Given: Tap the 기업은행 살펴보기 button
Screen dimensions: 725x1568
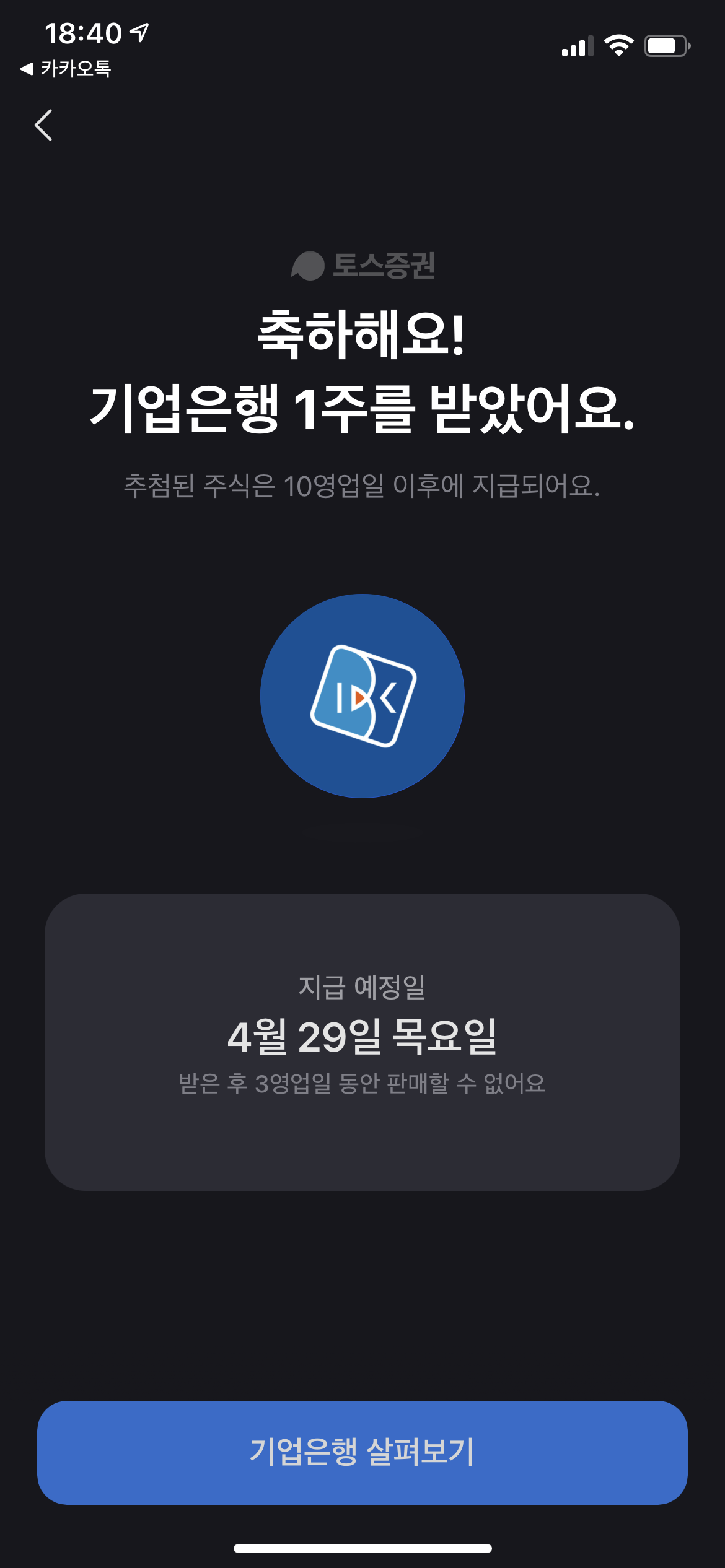Looking at the screenshot, I should [362, 1452].
